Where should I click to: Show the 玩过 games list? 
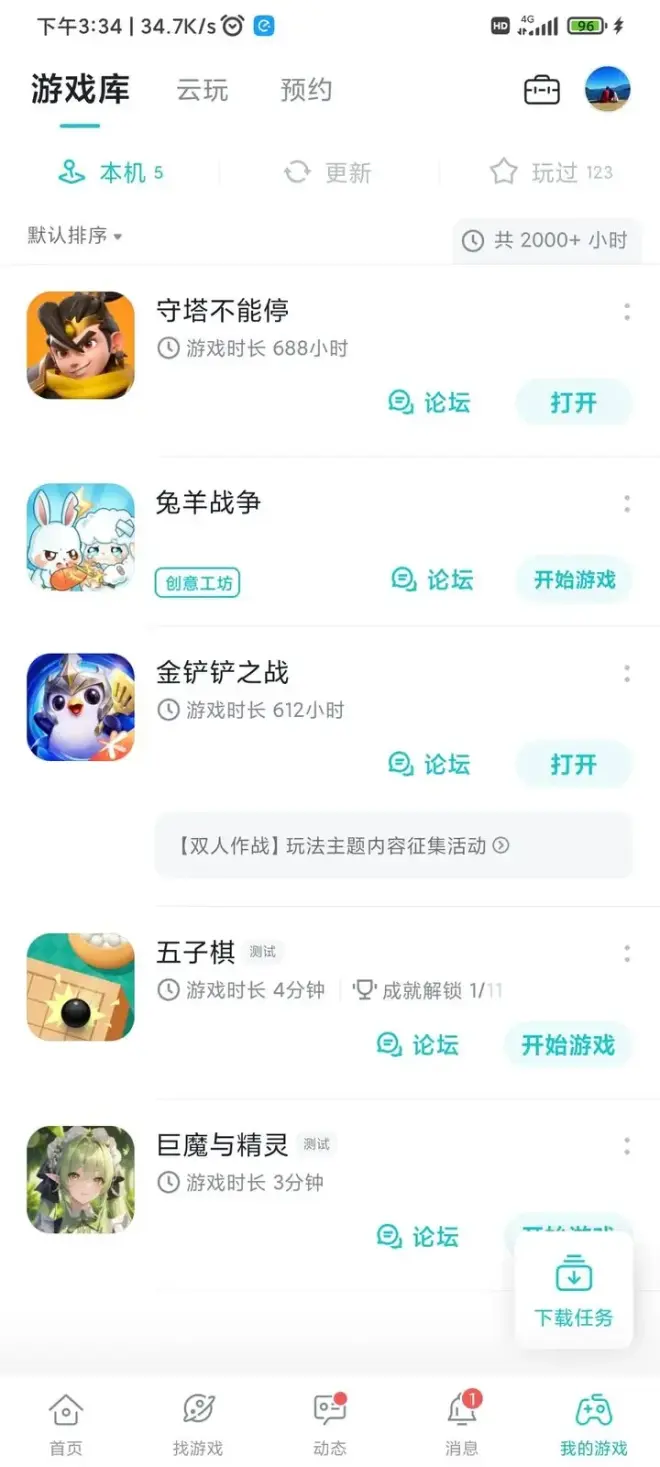point(551,173)
